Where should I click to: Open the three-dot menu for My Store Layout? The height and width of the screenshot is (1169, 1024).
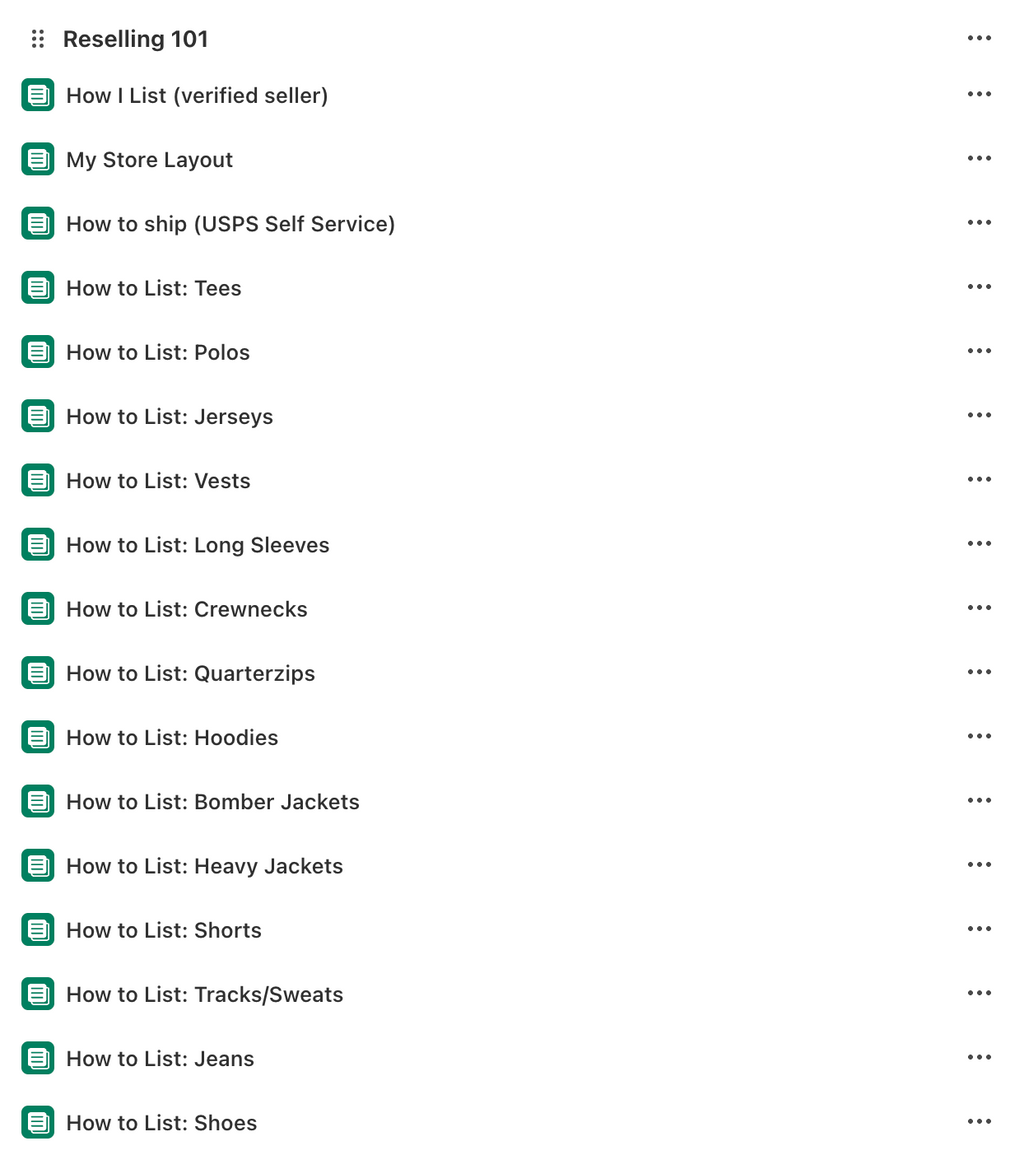[x=979, y=159]
